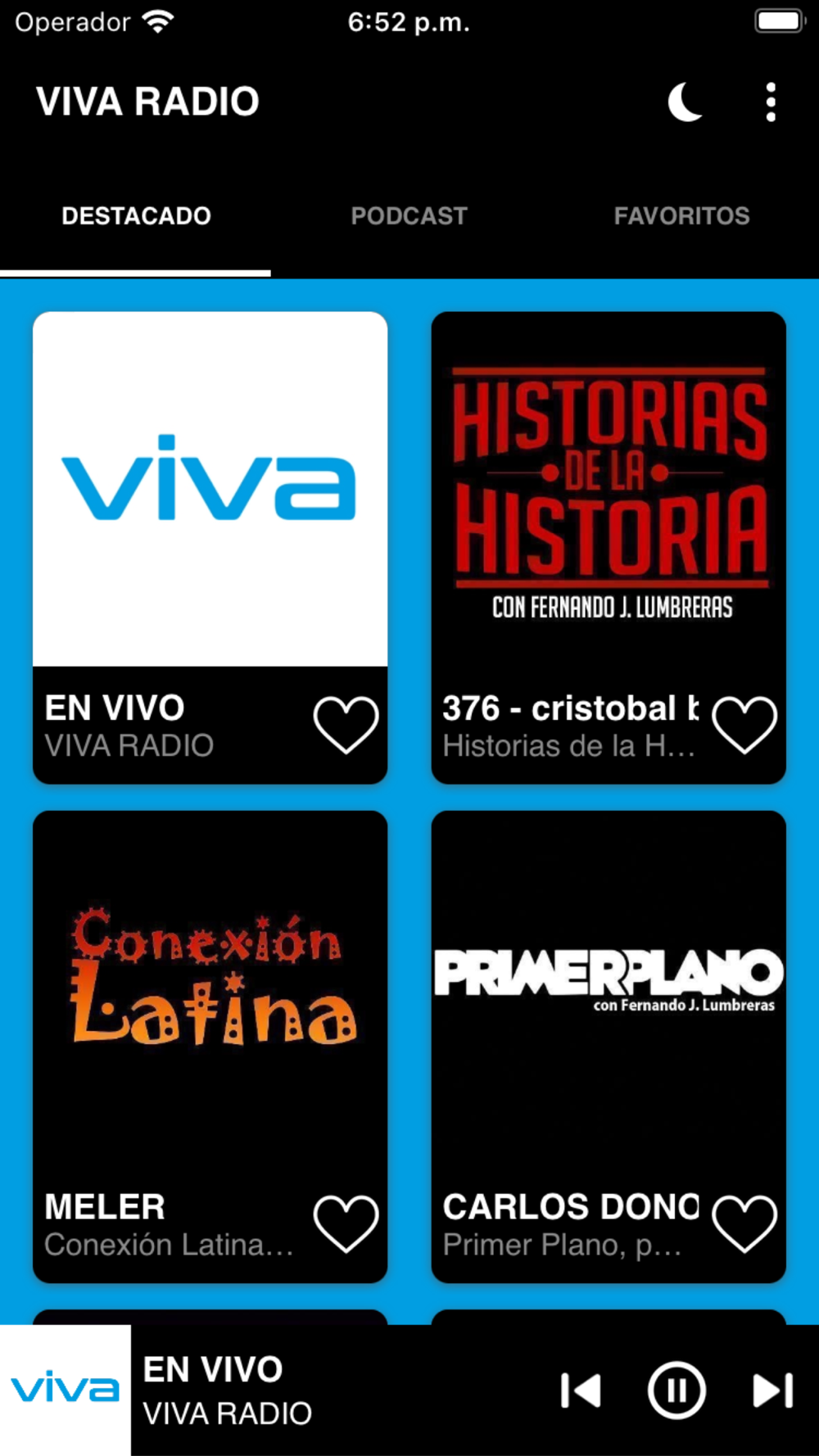Viewport: 819px width, 1456px height.
Task: Favorite the EN VIVO Viva Radio card
Action: 346,725
